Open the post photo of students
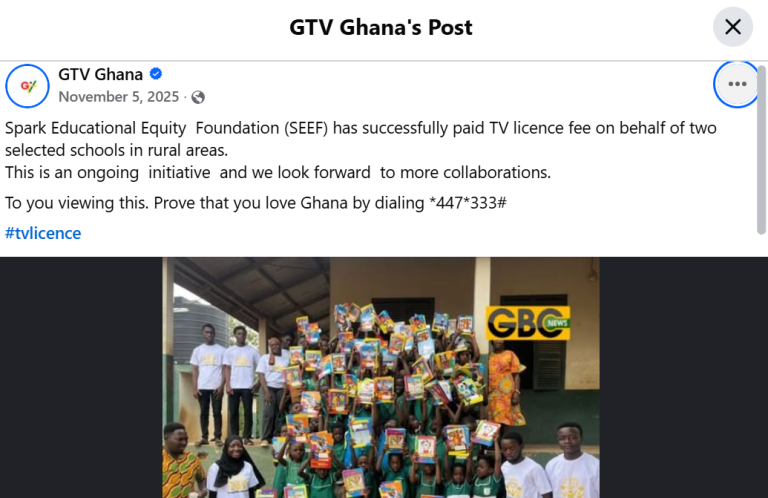768x498 pixels. [380, 378]
